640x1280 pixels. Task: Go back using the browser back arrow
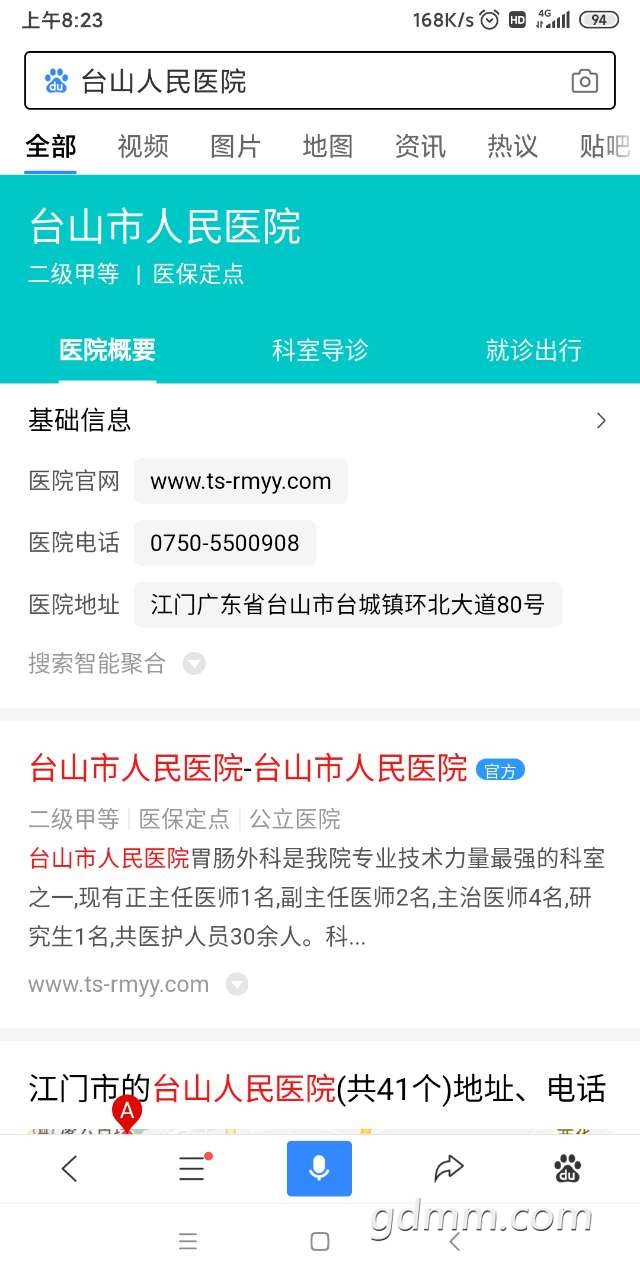click(69, 1168)
